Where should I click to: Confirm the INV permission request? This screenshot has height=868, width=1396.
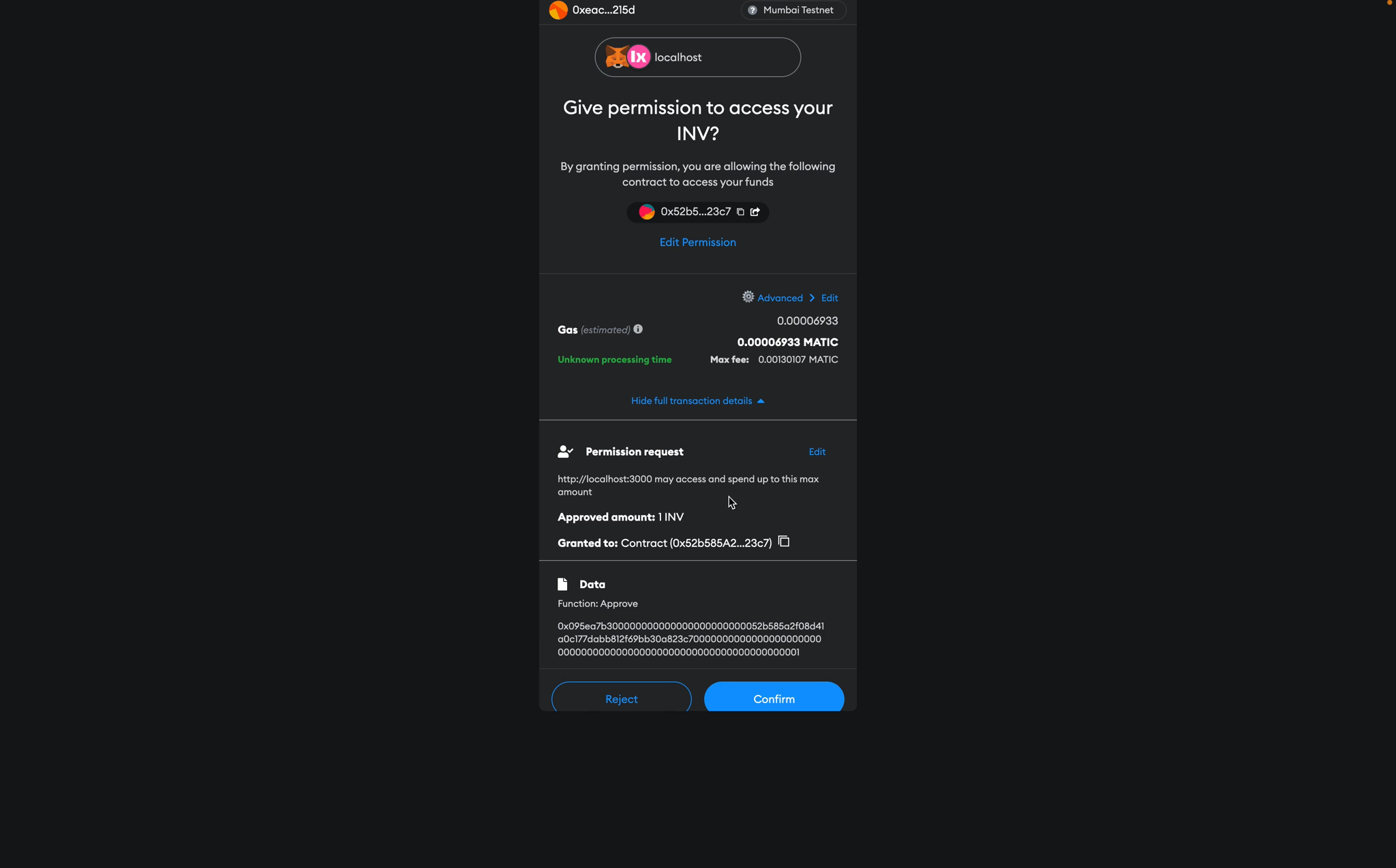774,698
